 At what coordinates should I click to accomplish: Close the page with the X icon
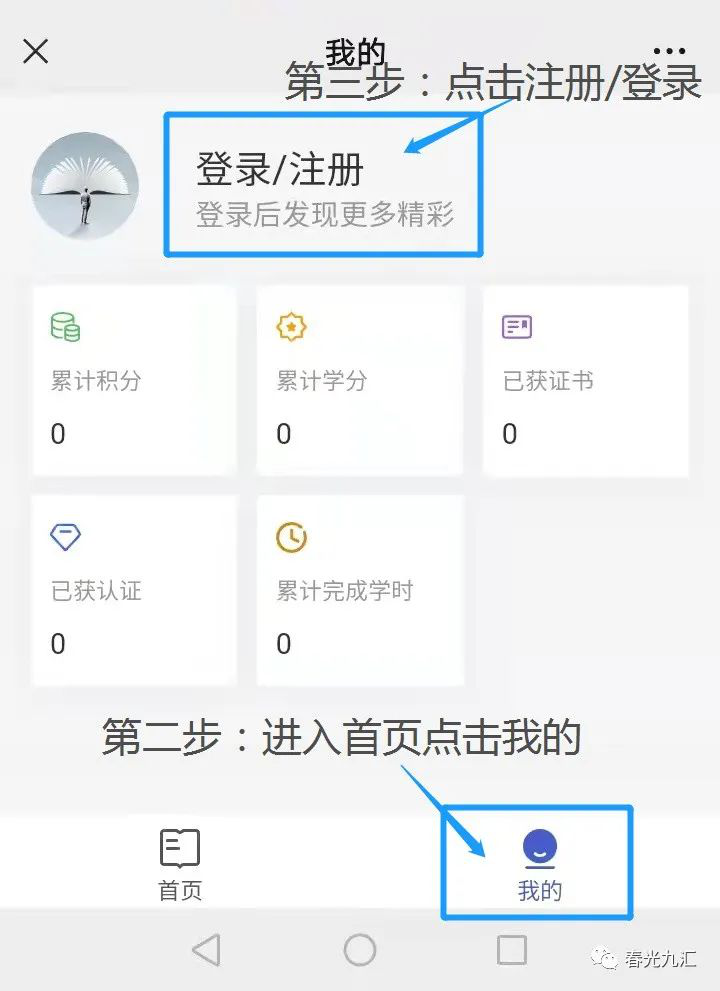(35, 51)
